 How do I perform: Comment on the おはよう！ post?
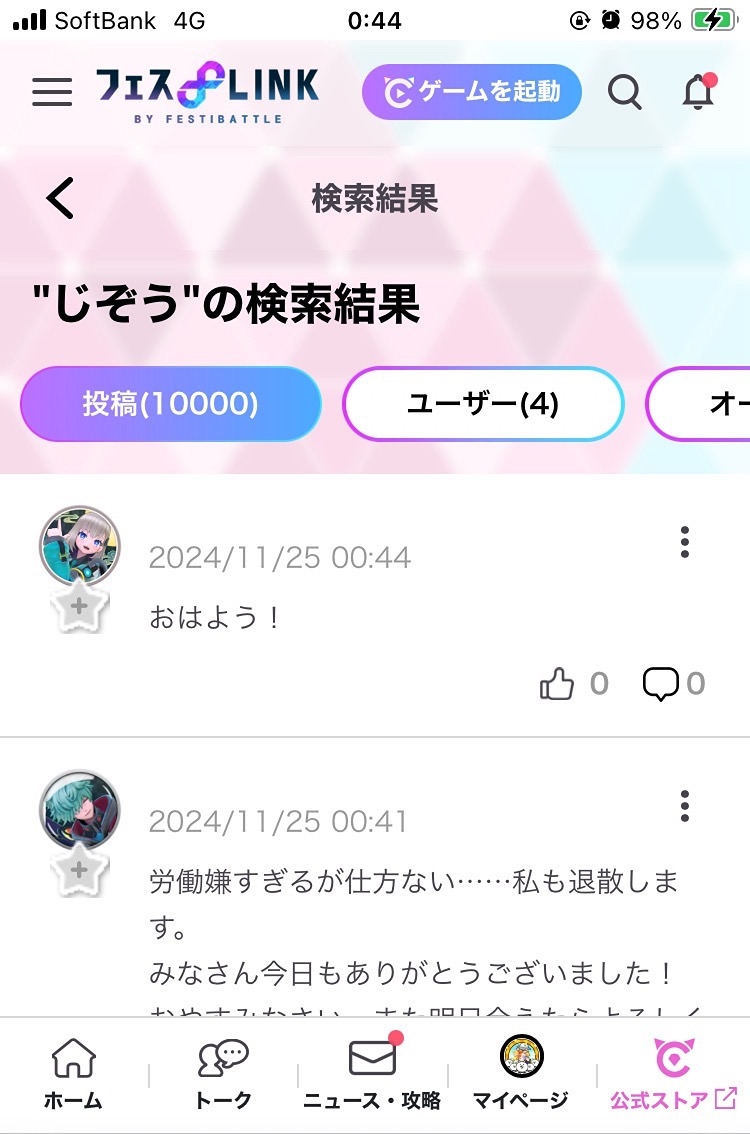(661, 684)
